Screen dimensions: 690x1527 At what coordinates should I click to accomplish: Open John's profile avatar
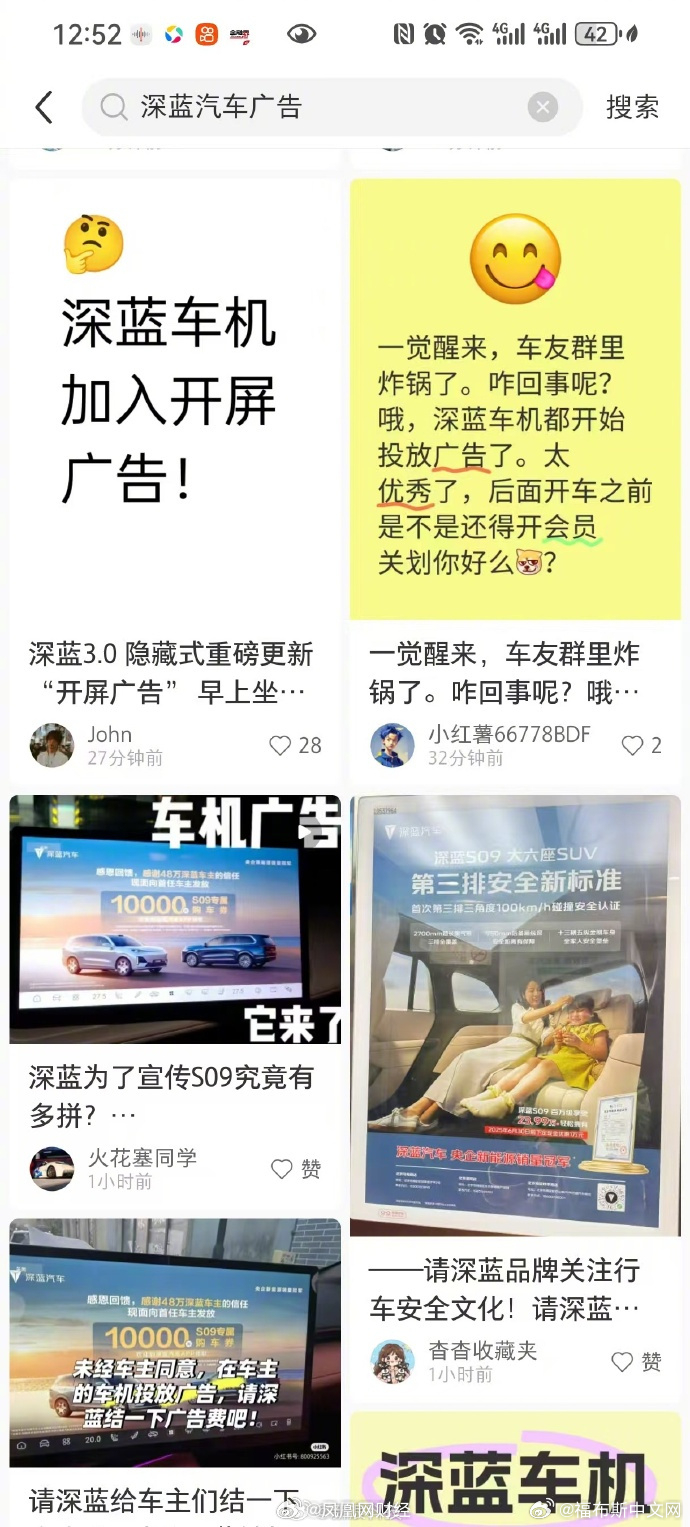point(52,746)
